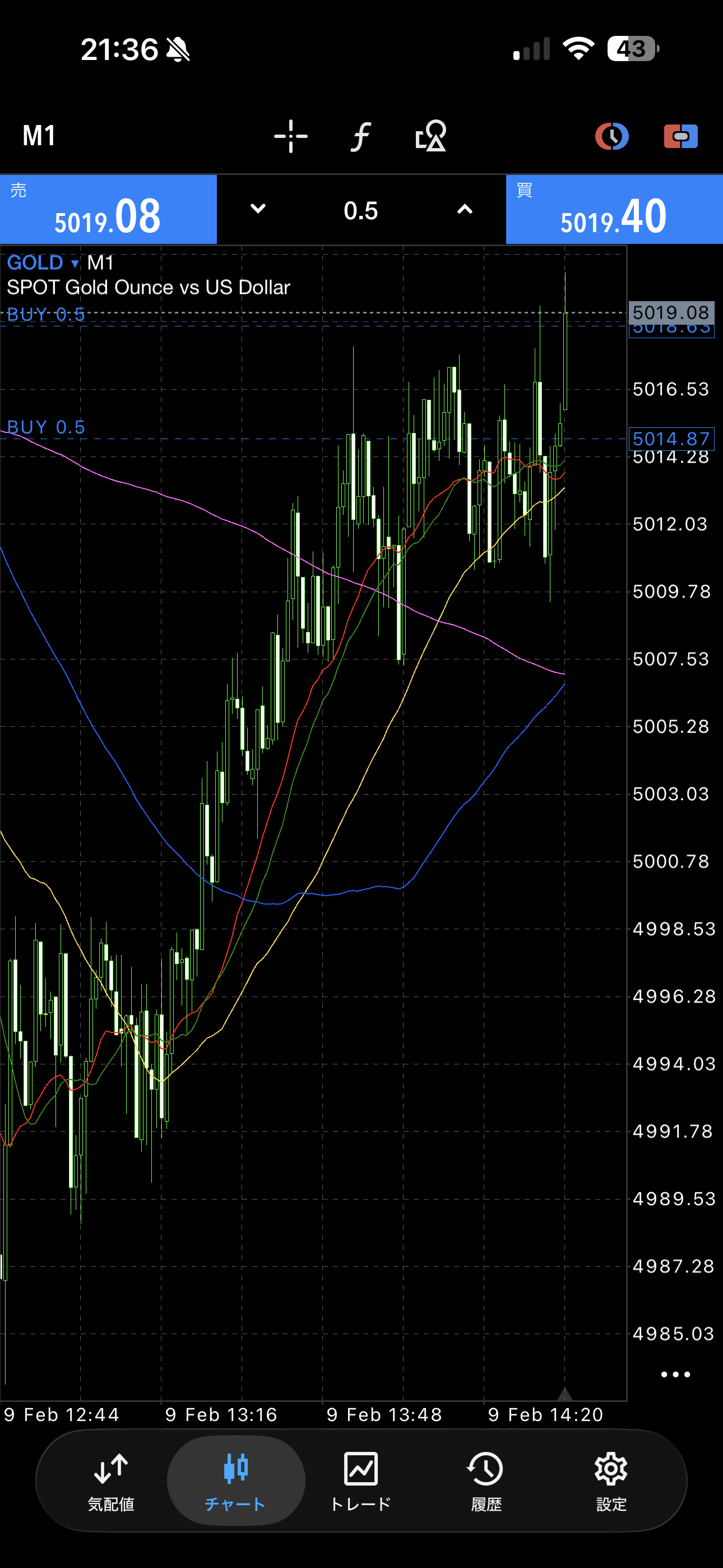723x1568 pixels.
Task: Open the indicators function icon
Action: [x=361, y=136]
